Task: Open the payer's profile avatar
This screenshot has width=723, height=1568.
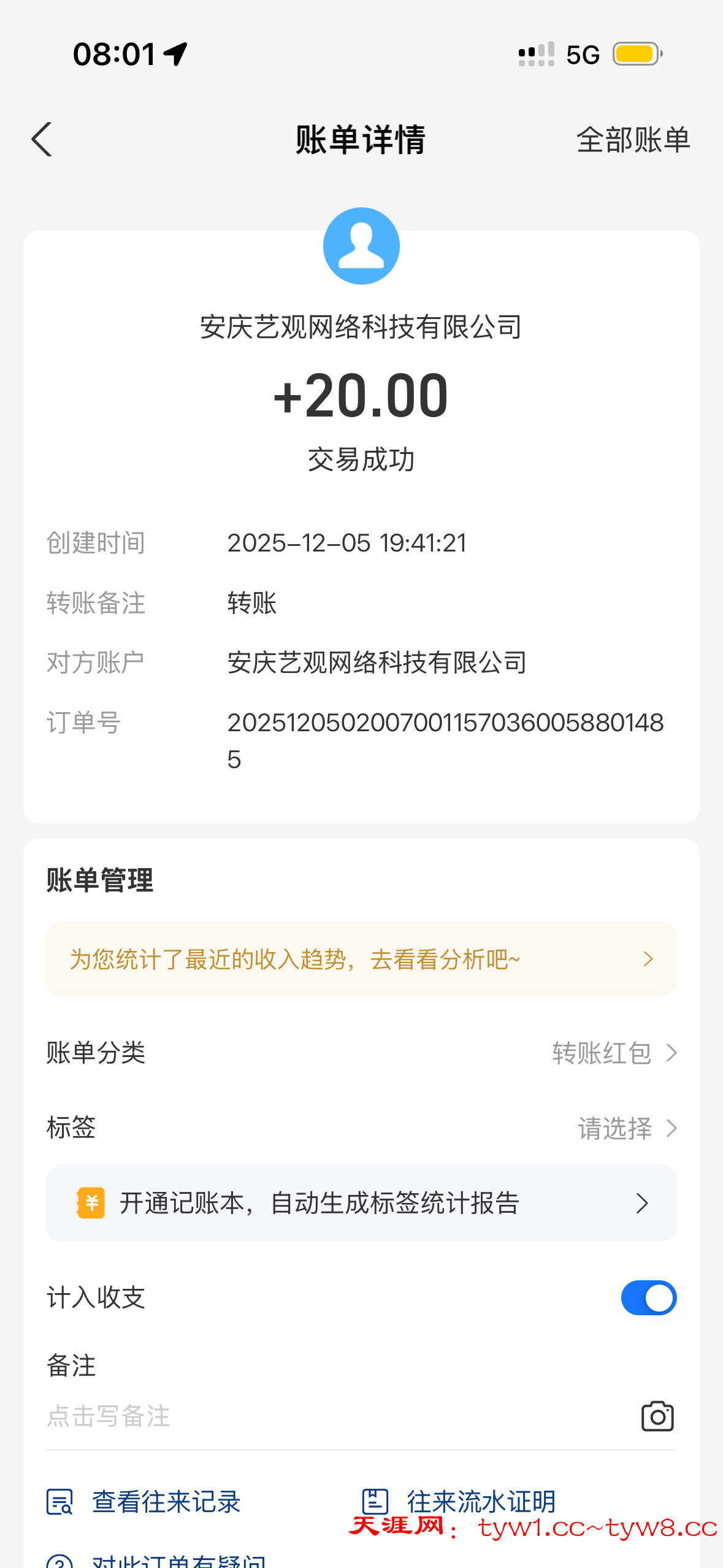Action: [361, 246]
